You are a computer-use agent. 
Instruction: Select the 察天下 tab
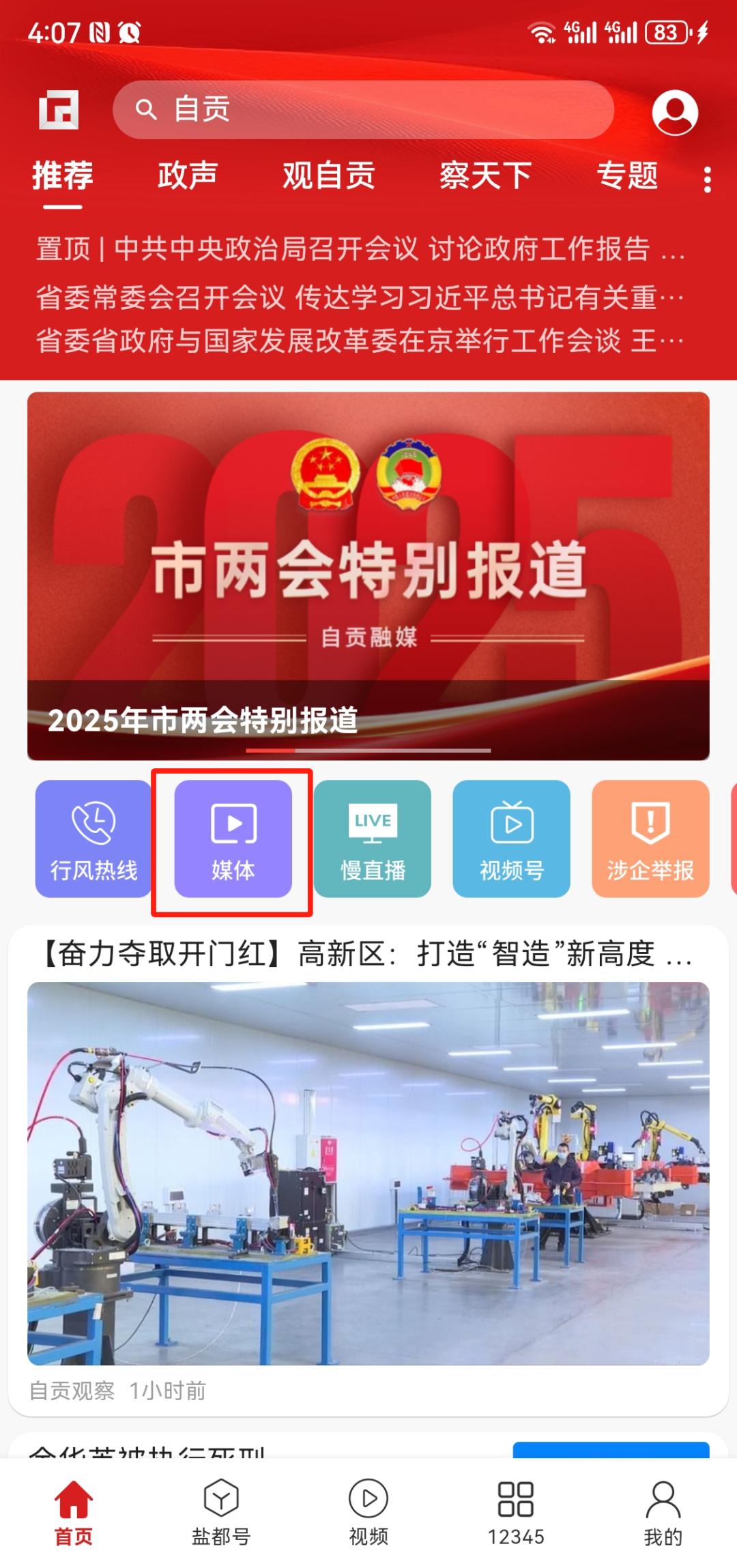(x=485, y=176)
